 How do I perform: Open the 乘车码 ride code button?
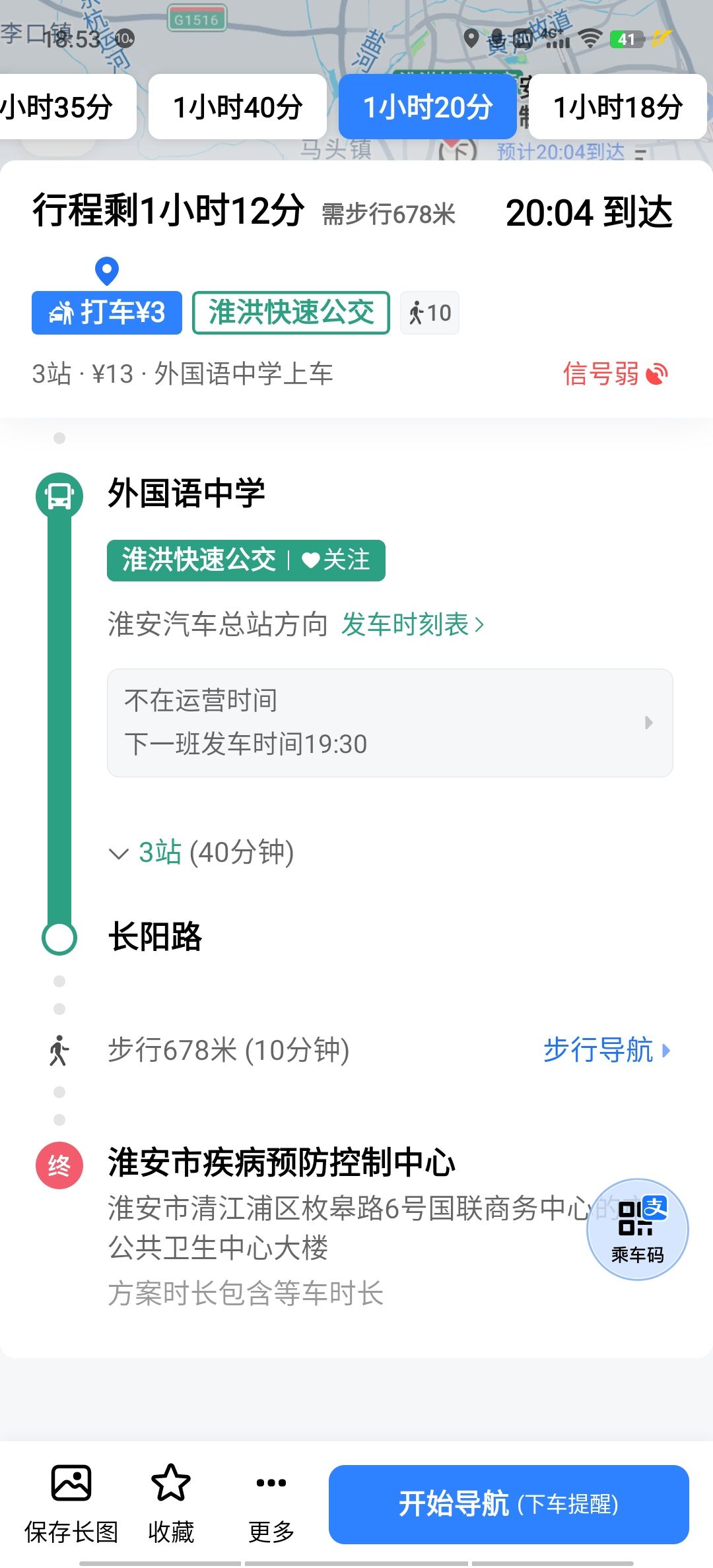637,1229
